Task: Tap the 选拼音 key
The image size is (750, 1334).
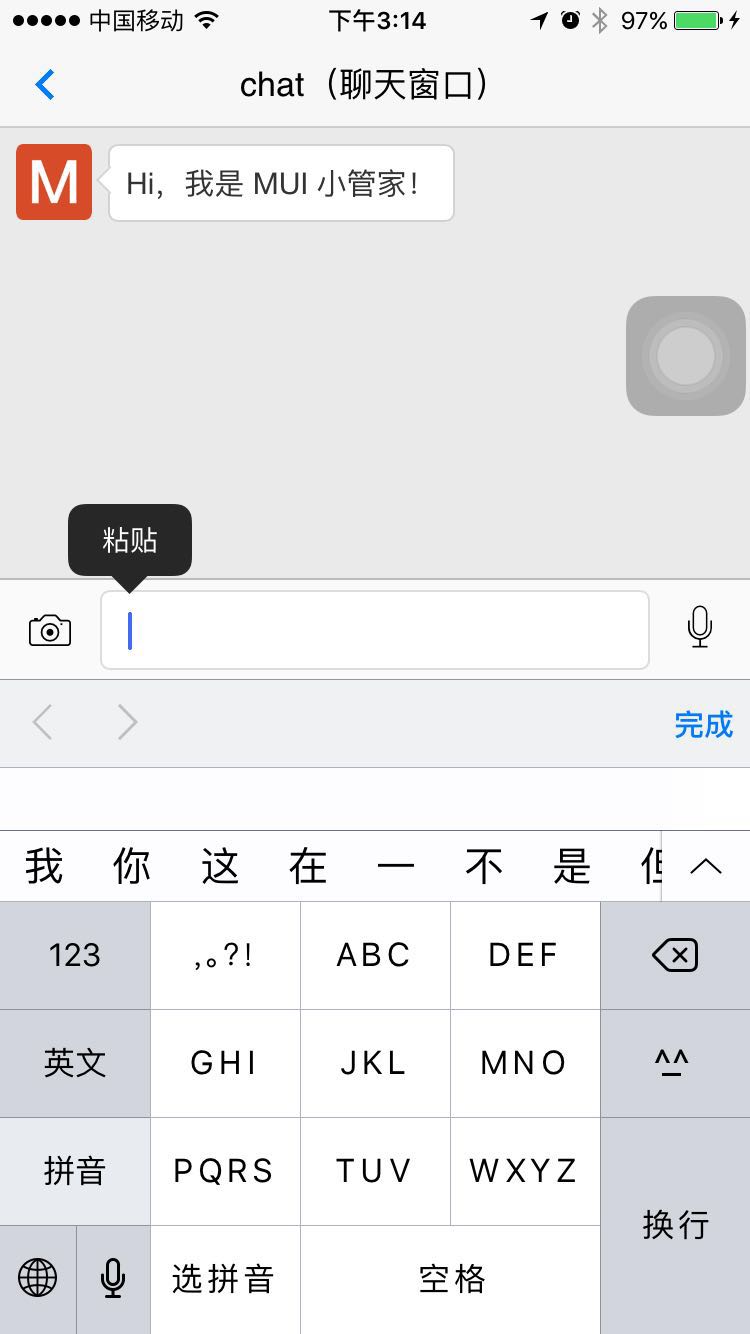Action: [x=224, y=1278]
